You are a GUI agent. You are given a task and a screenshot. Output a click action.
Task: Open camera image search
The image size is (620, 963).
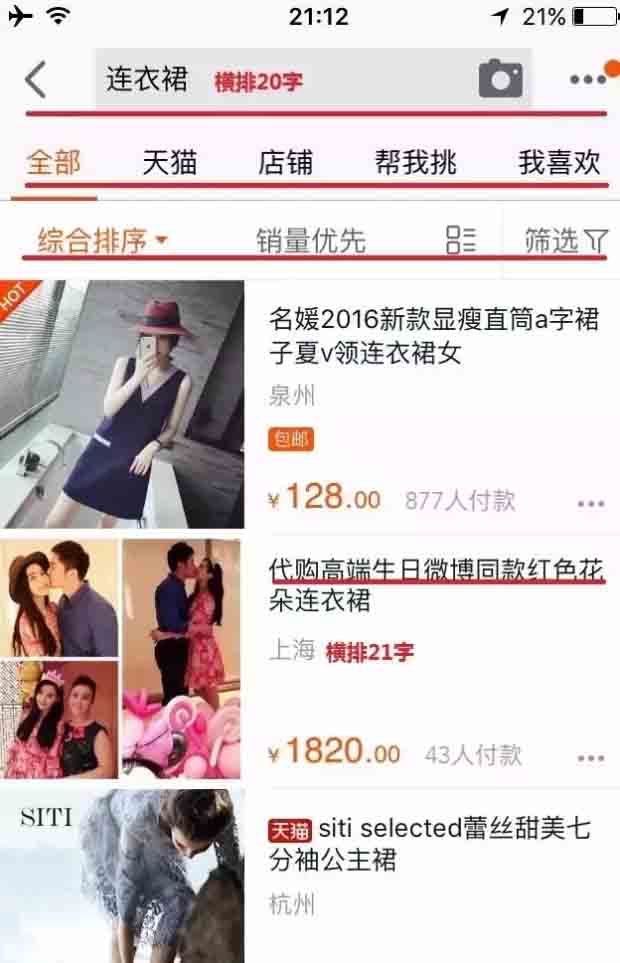[x=500, y=79]
